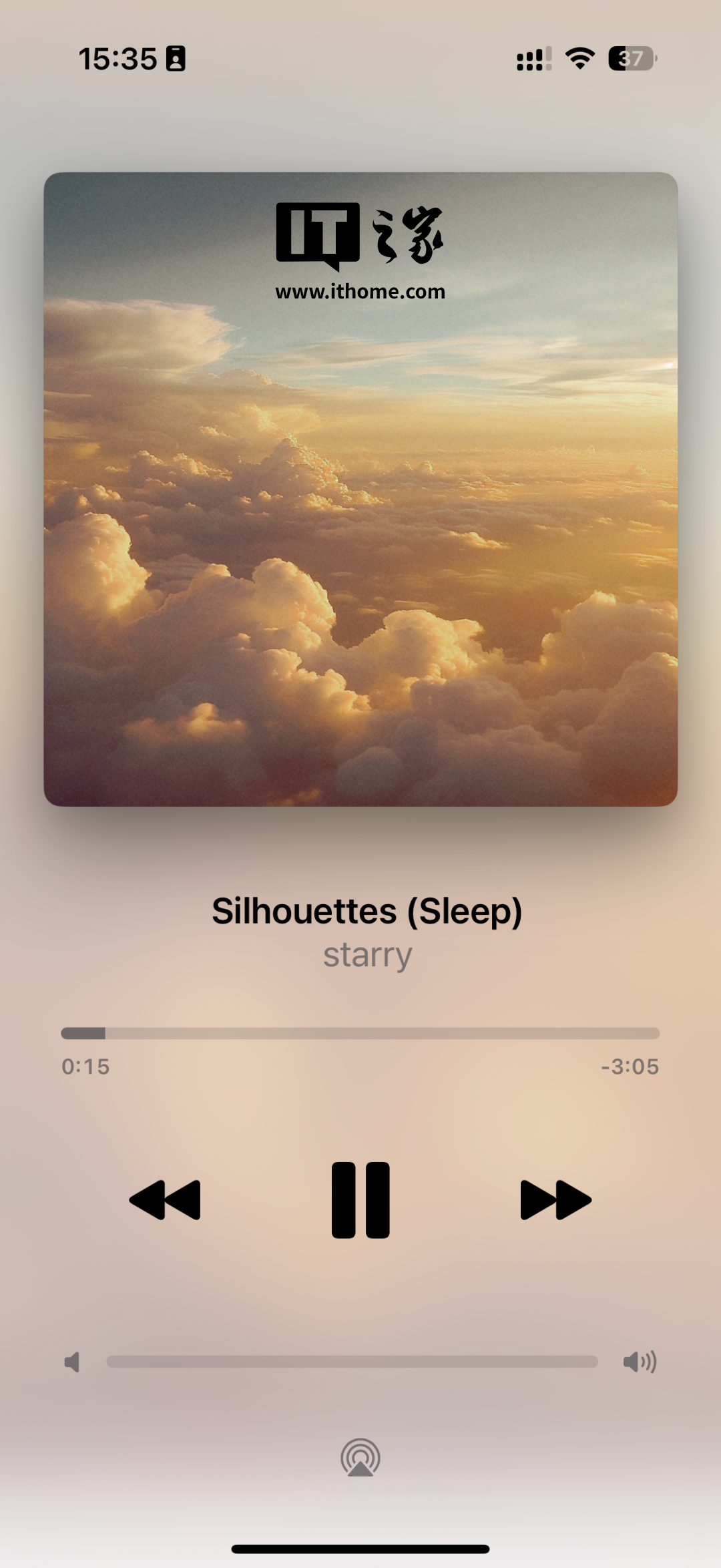Tap the home indicator bar

[360, 1549]
